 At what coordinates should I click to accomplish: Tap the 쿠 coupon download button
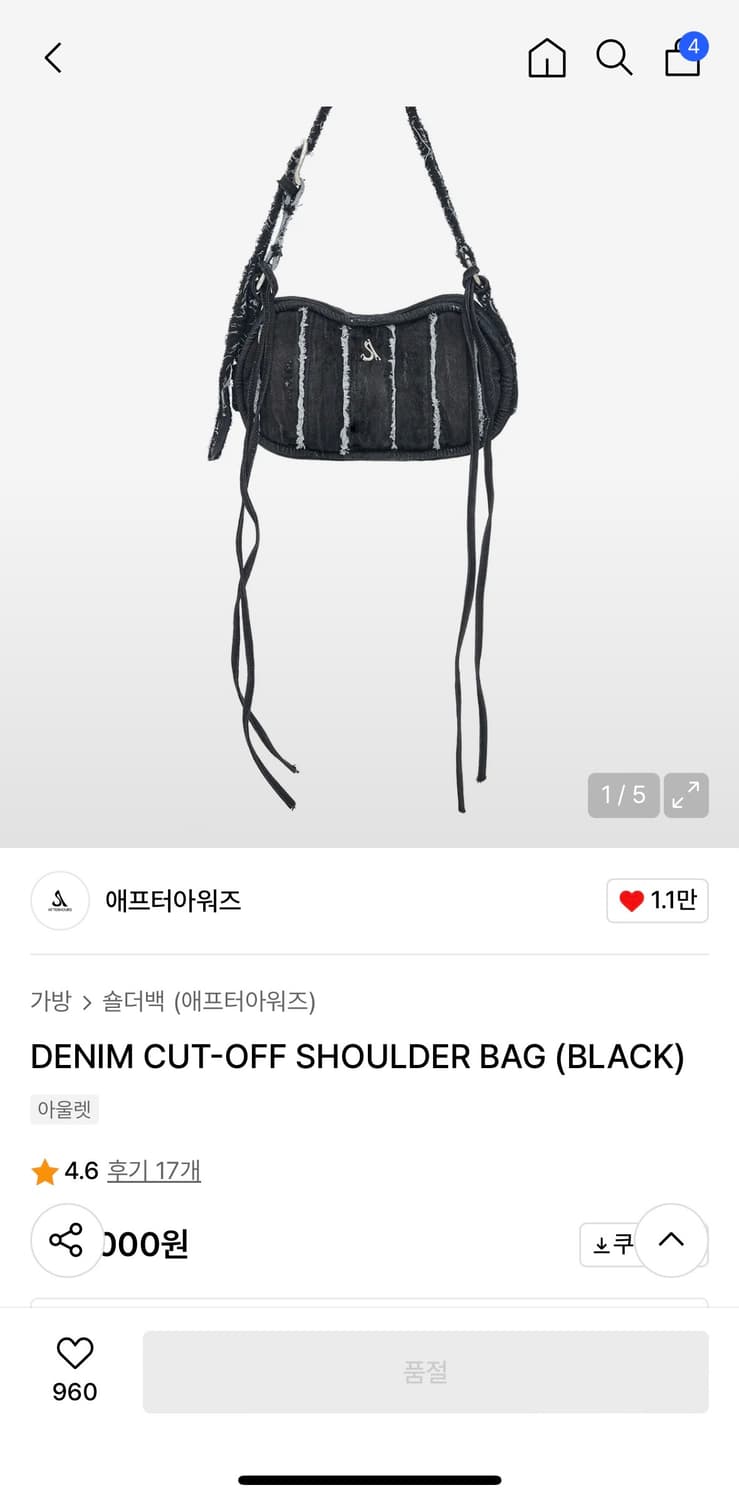[611, 1240]
